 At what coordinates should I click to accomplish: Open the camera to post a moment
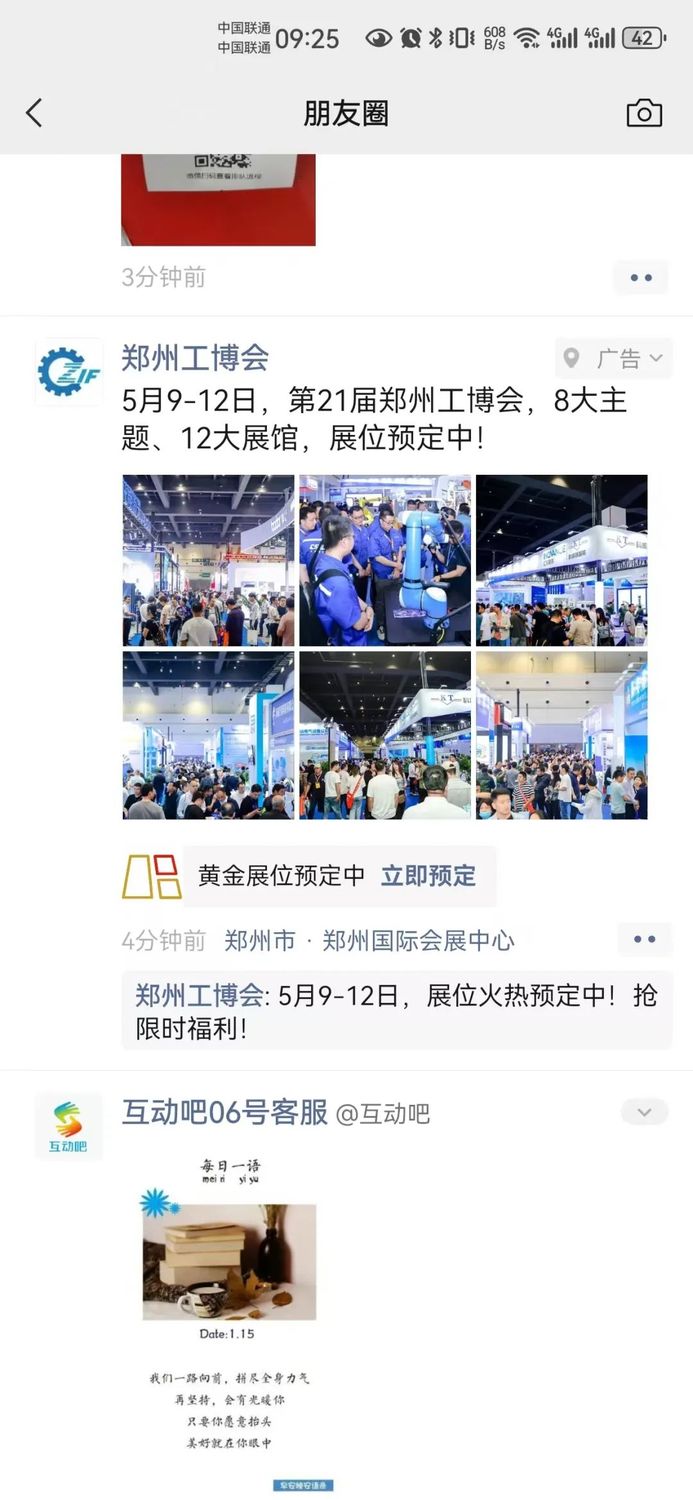644,113
